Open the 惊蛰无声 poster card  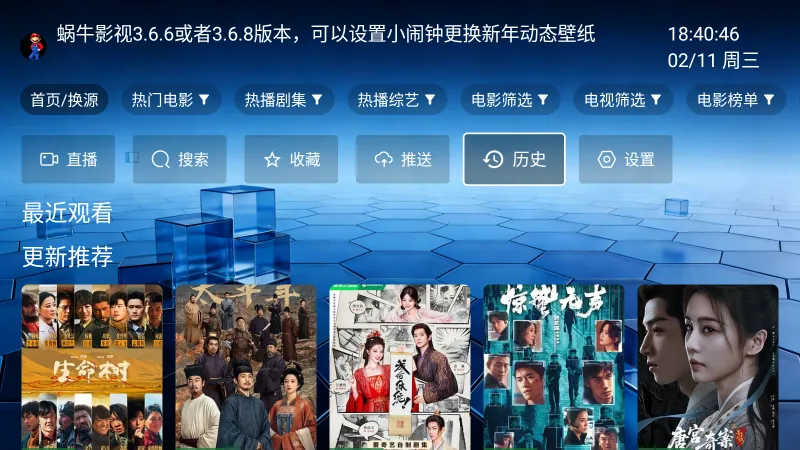pos(554,367)
